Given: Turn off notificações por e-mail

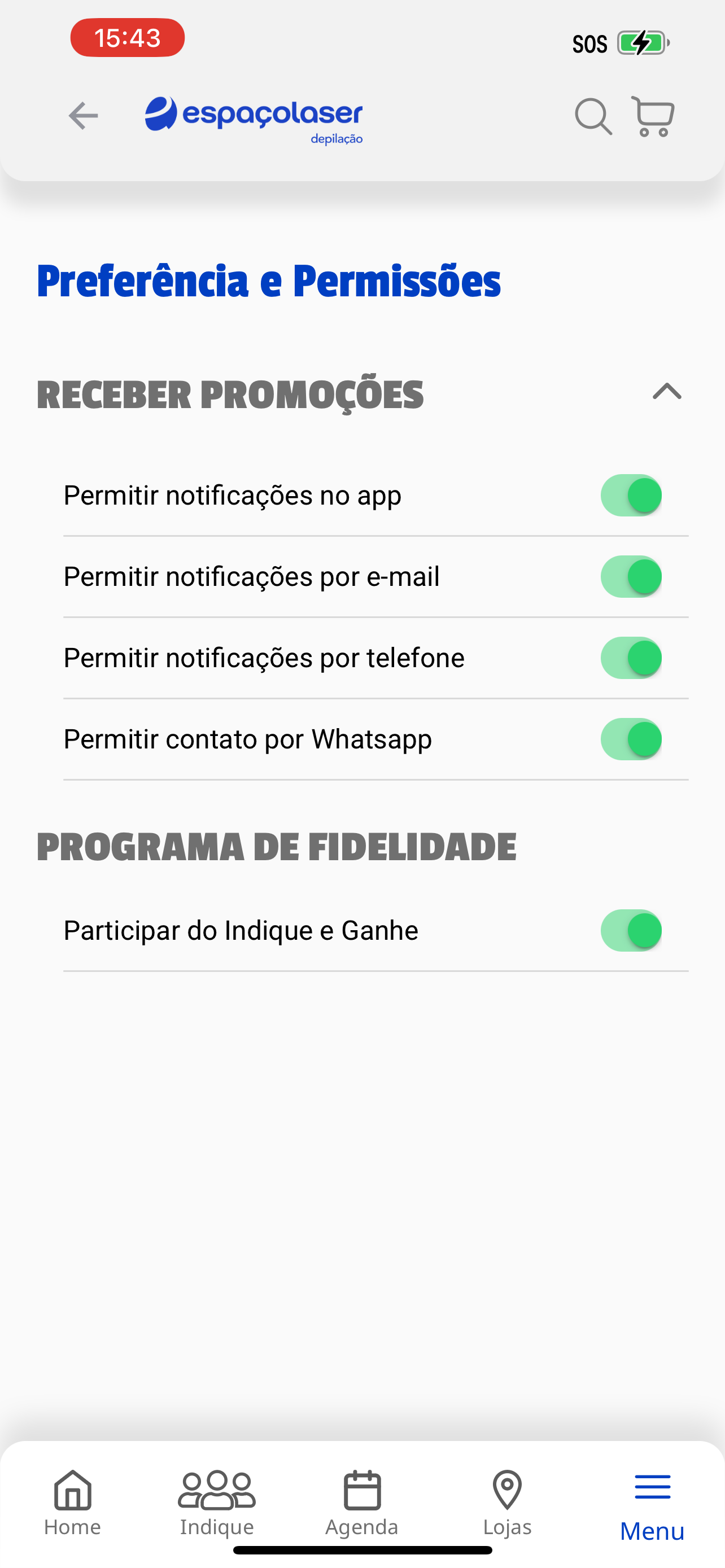Looking at the screenshot, I should point(631,576).
